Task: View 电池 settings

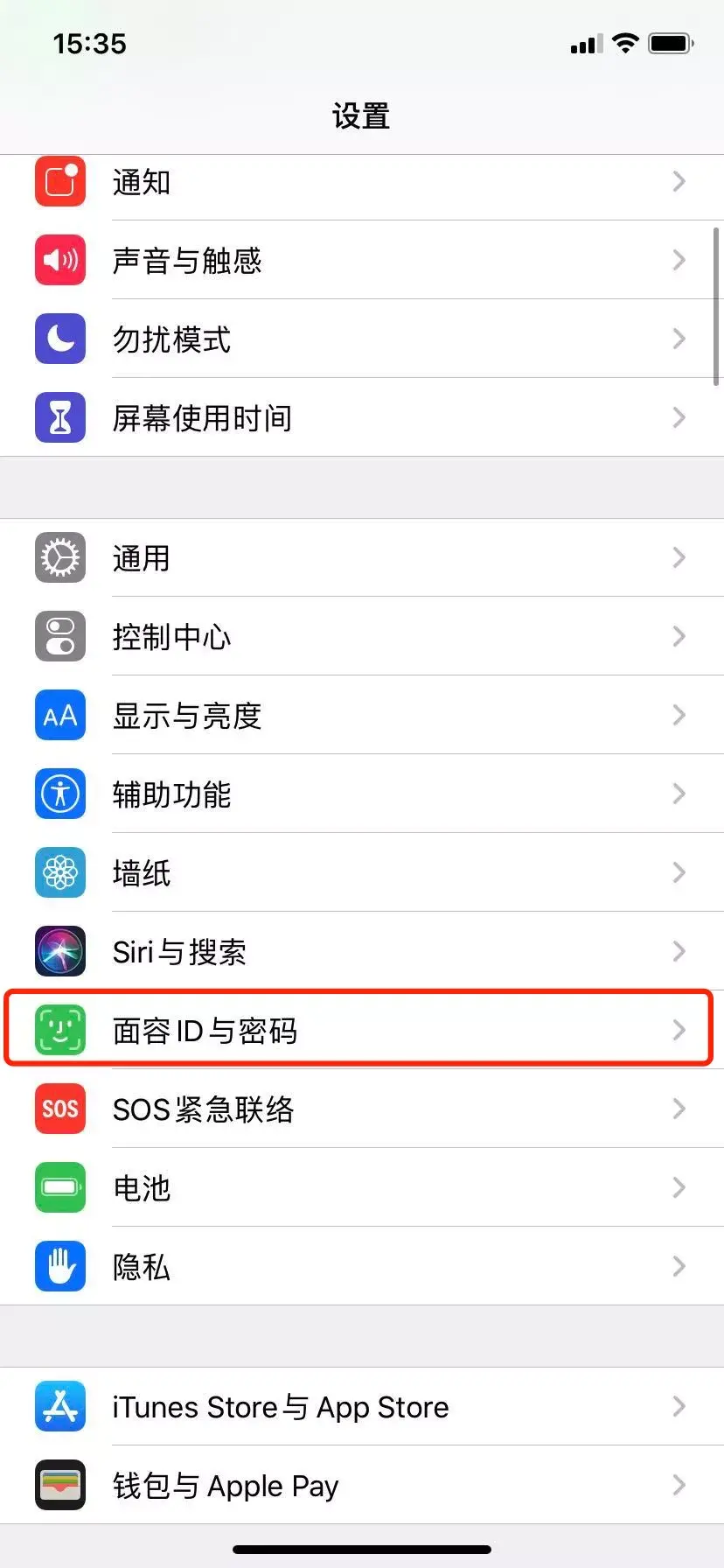Action: tap(362, 1187)
